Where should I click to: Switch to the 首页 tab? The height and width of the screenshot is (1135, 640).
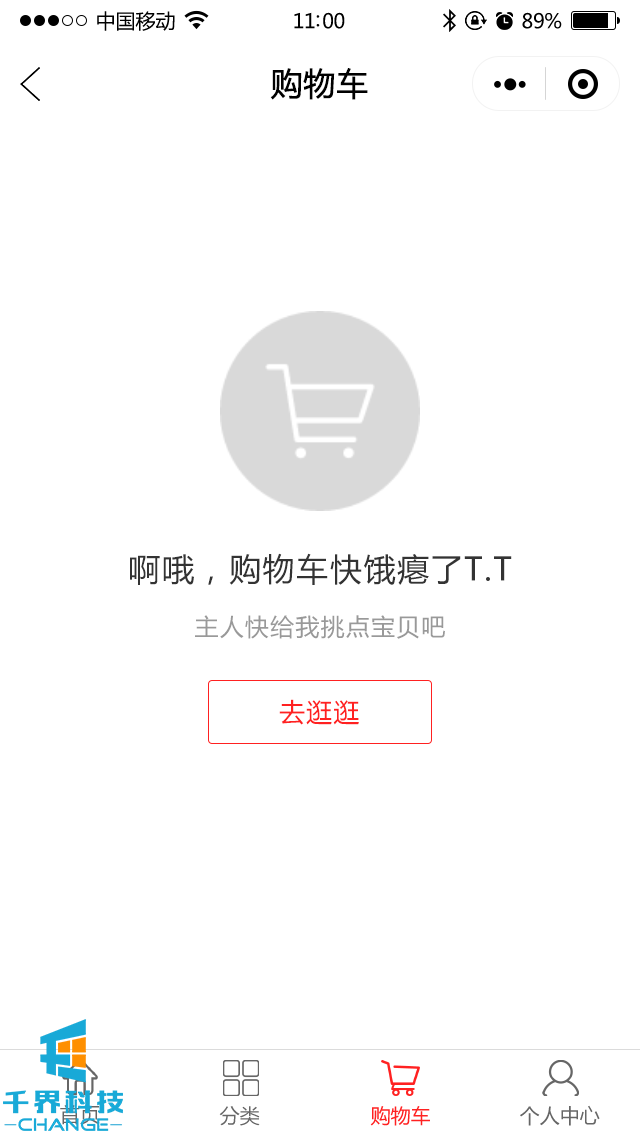click(80, 1092)
